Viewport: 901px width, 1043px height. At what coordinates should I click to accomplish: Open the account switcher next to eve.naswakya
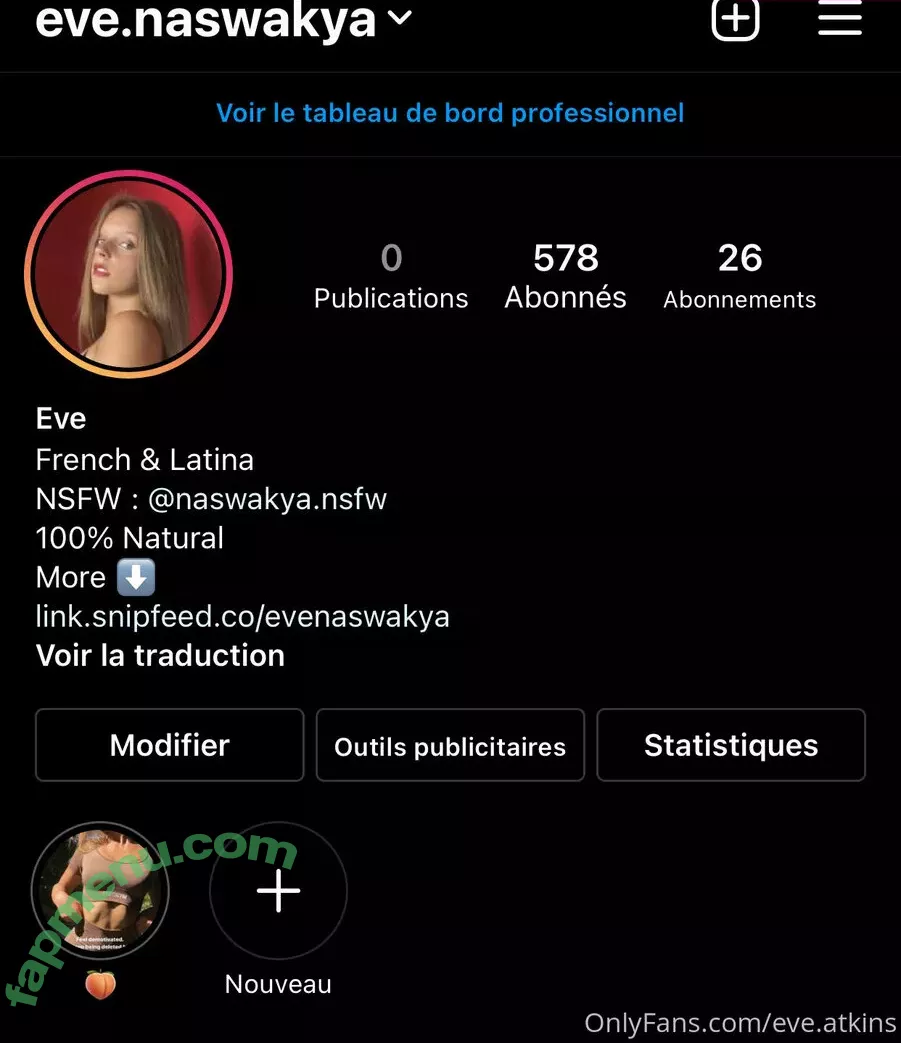[399, 19]
